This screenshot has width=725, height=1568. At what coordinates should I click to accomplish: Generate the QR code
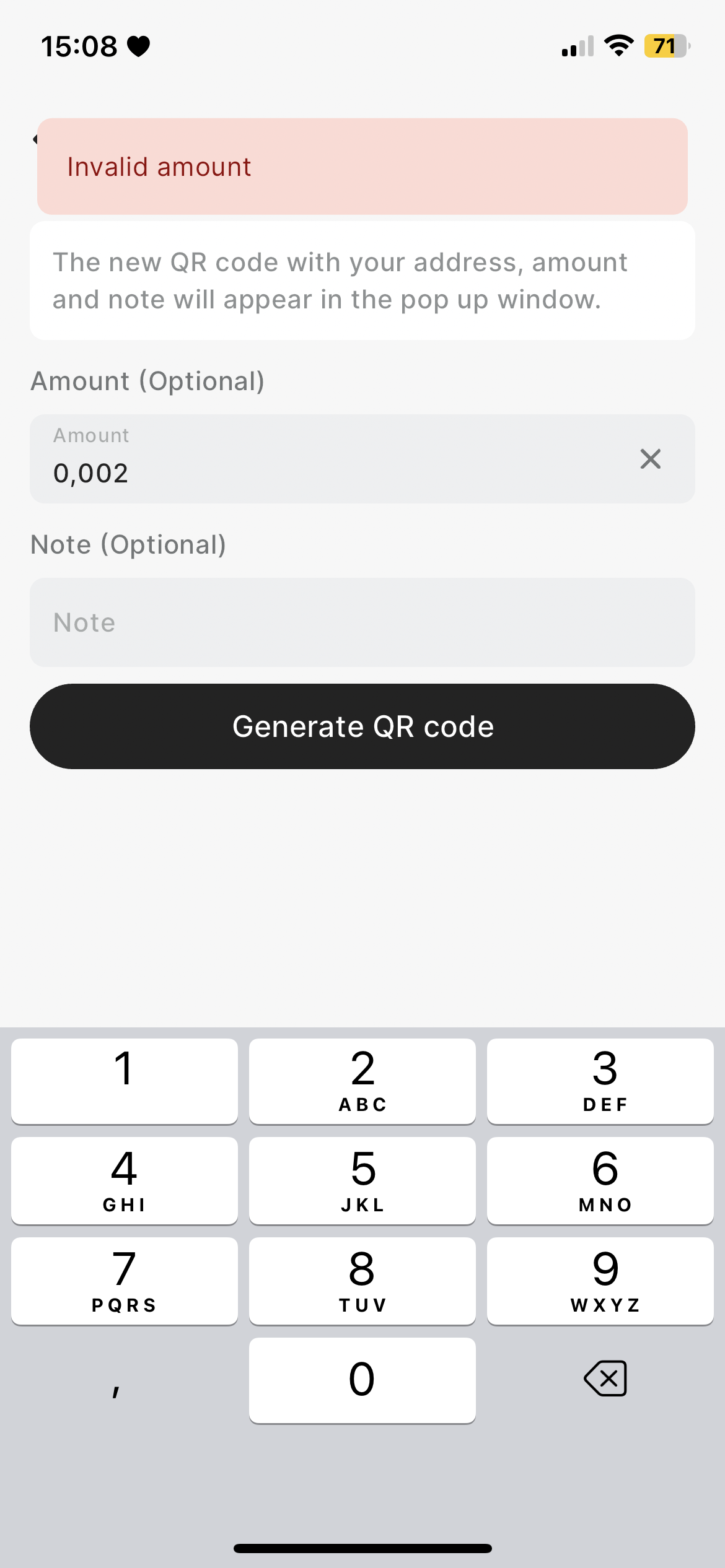coord(362,726)
